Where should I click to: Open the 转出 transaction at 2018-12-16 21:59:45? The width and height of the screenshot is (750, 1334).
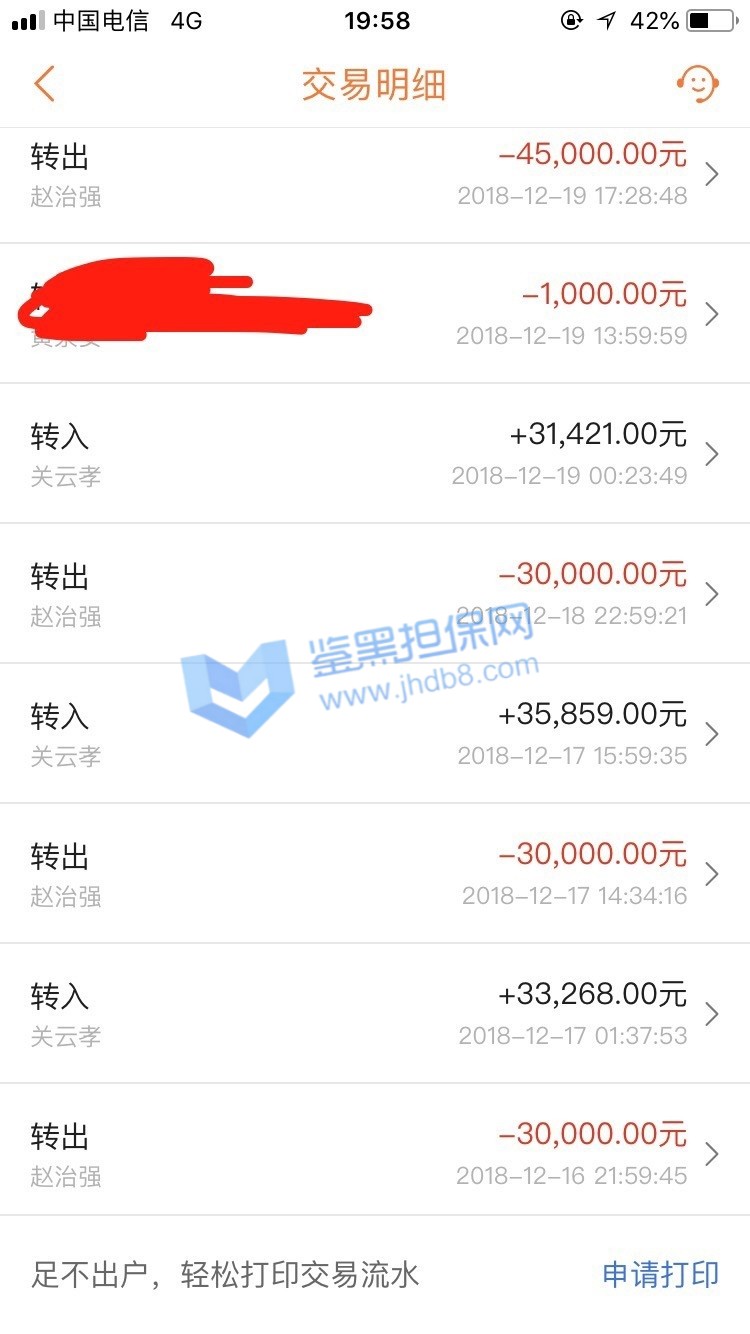pyautogui.click(x=375, y=1154)
